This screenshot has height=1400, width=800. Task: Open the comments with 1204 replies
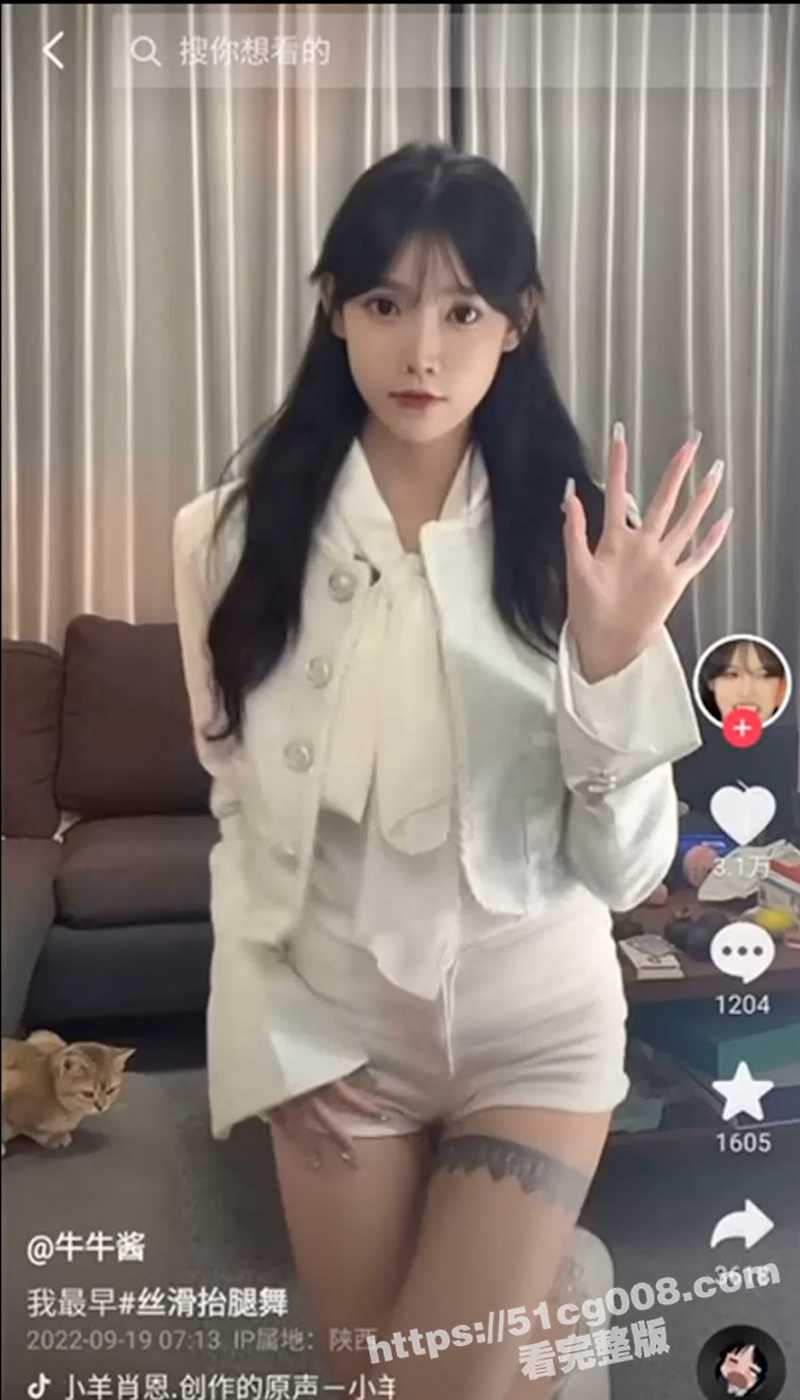click(x=742, y=953)
